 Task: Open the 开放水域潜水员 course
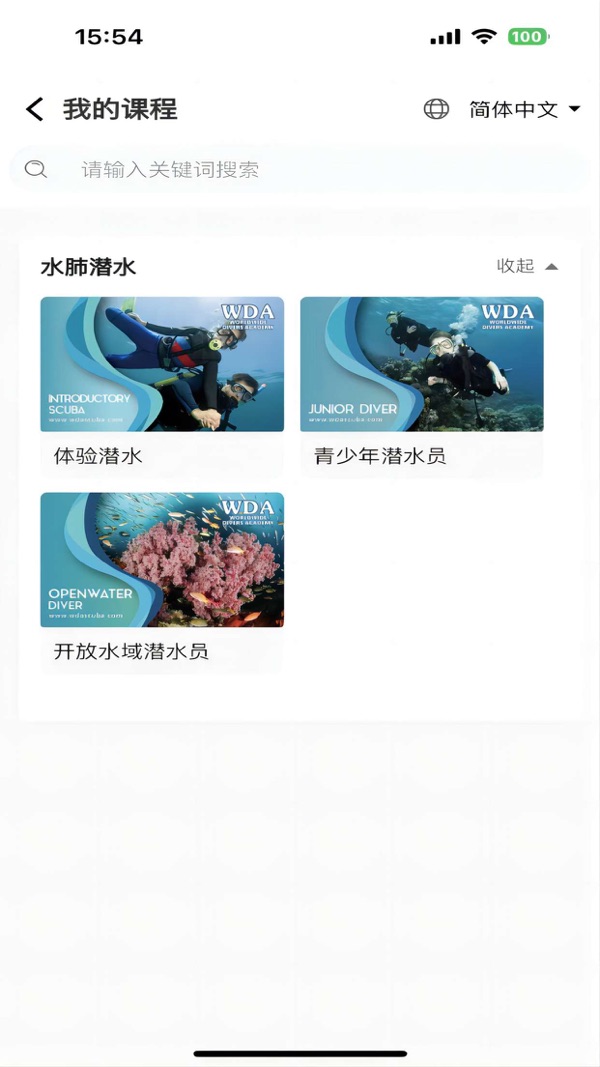(162, 578)
